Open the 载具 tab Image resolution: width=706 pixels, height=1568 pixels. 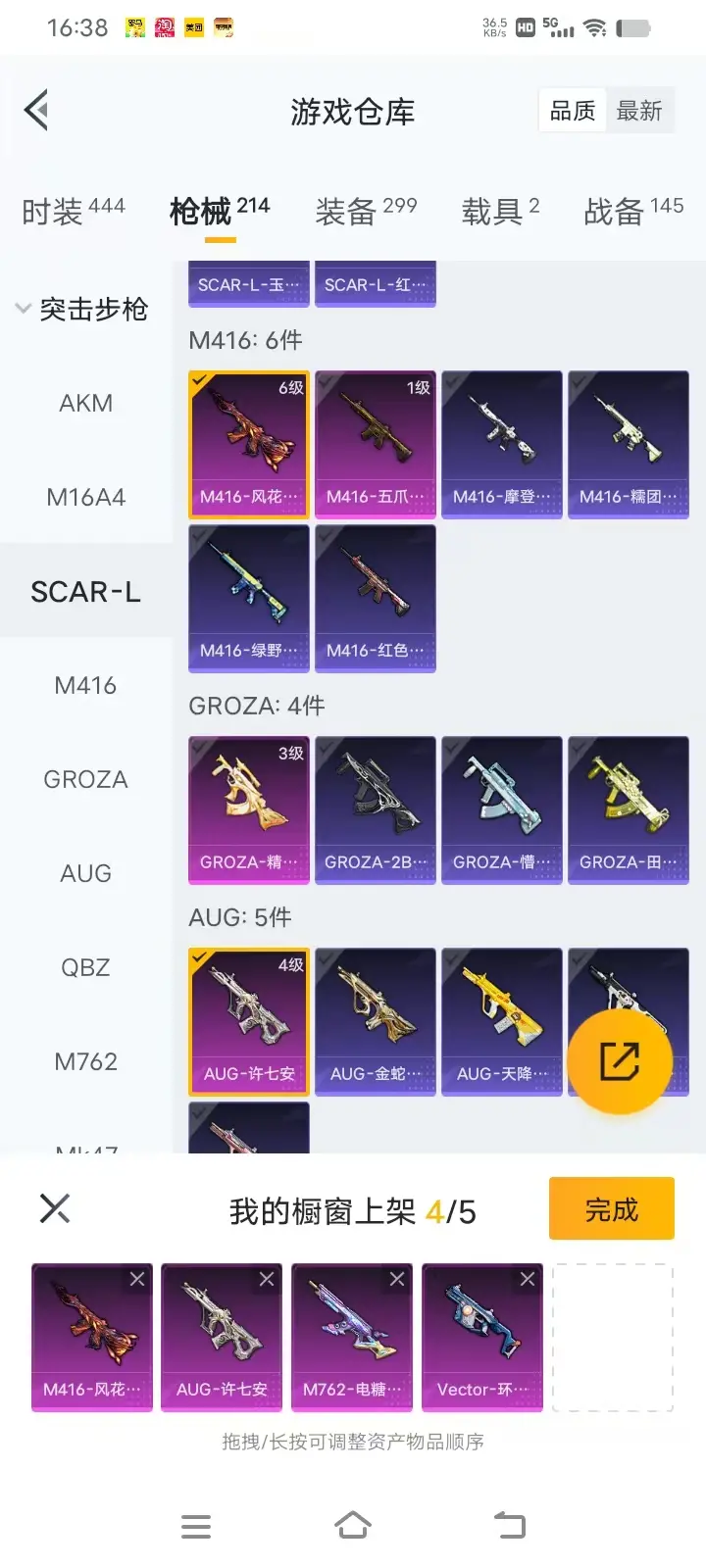(x=500, y=211)
